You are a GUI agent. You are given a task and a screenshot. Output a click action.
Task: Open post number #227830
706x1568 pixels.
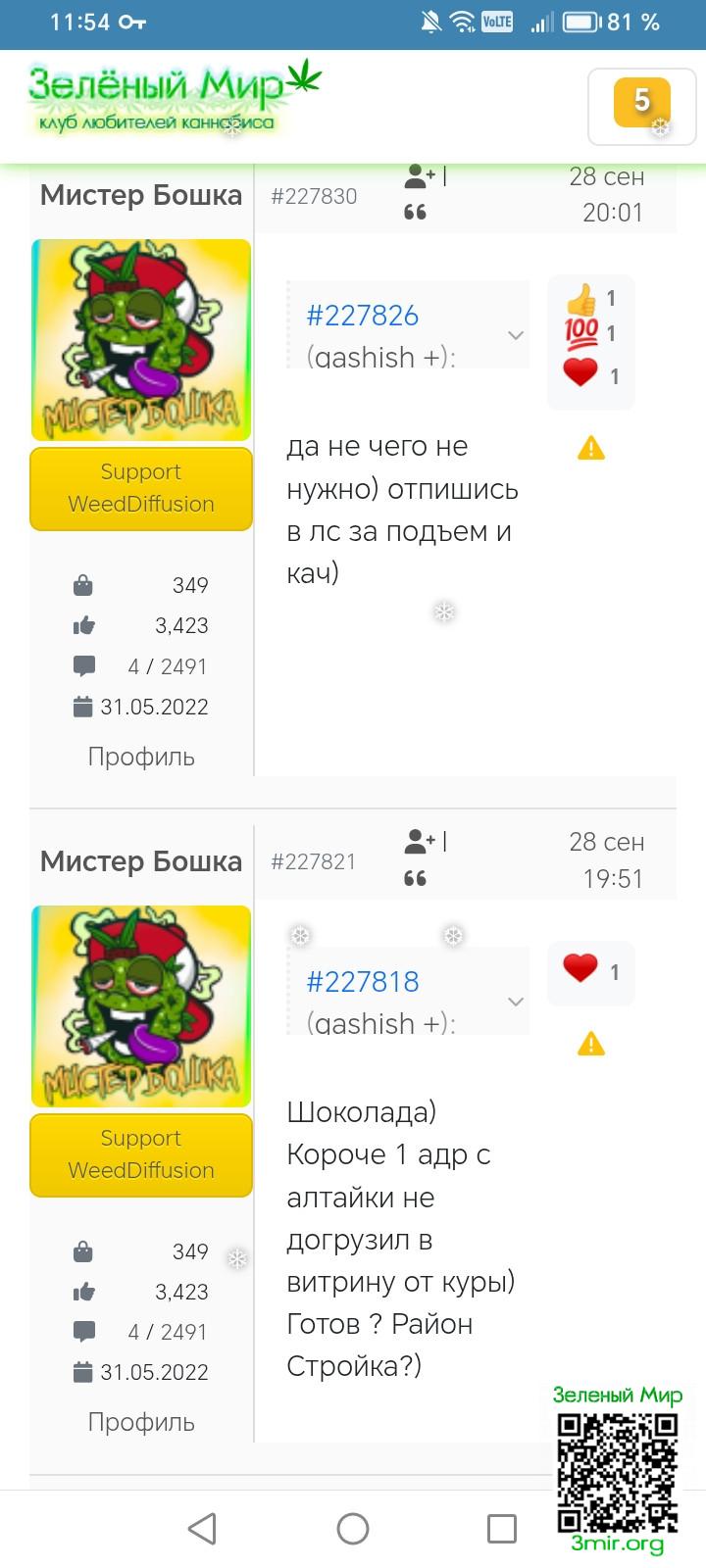(x=314, y=196)
